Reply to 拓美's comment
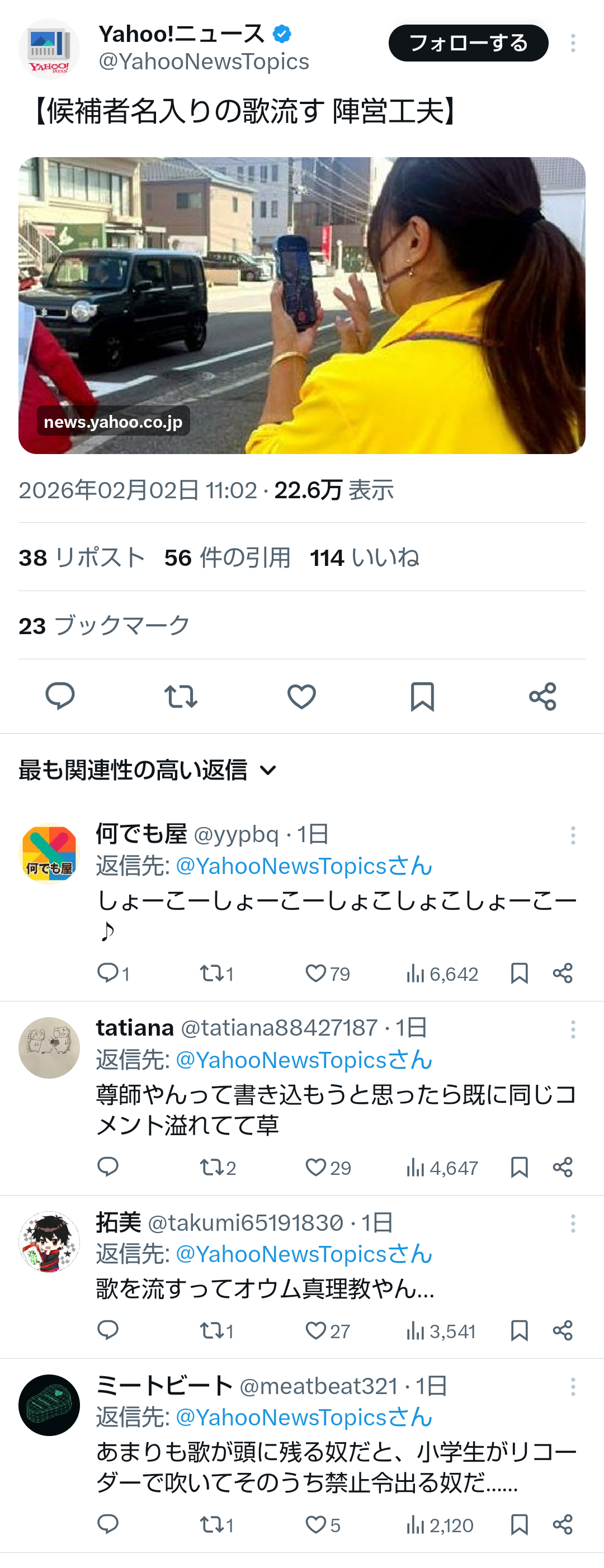 (x=108, y=1330)
